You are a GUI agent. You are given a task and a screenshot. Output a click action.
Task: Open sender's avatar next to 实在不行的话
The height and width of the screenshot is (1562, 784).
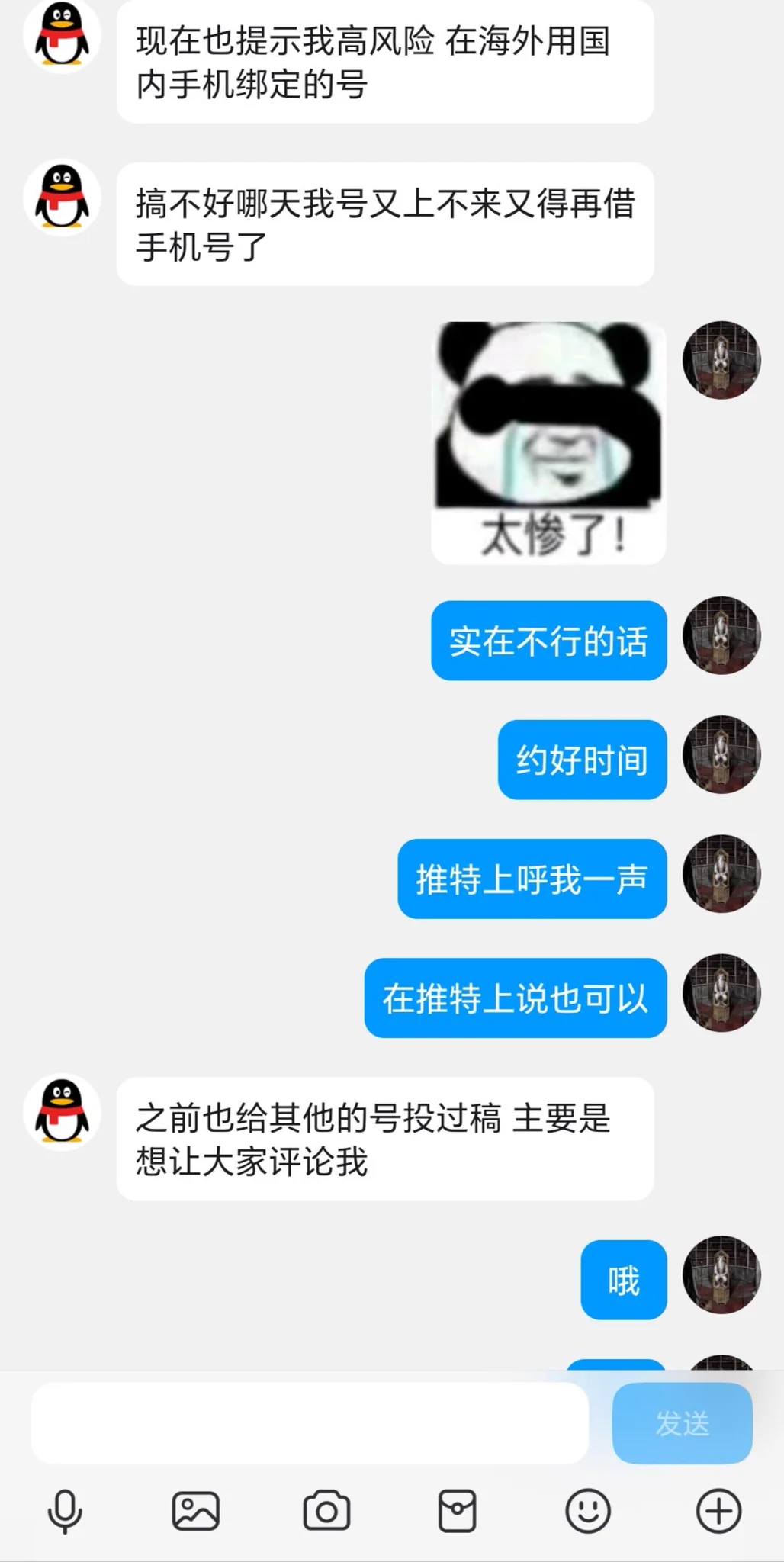coord(721,635)
